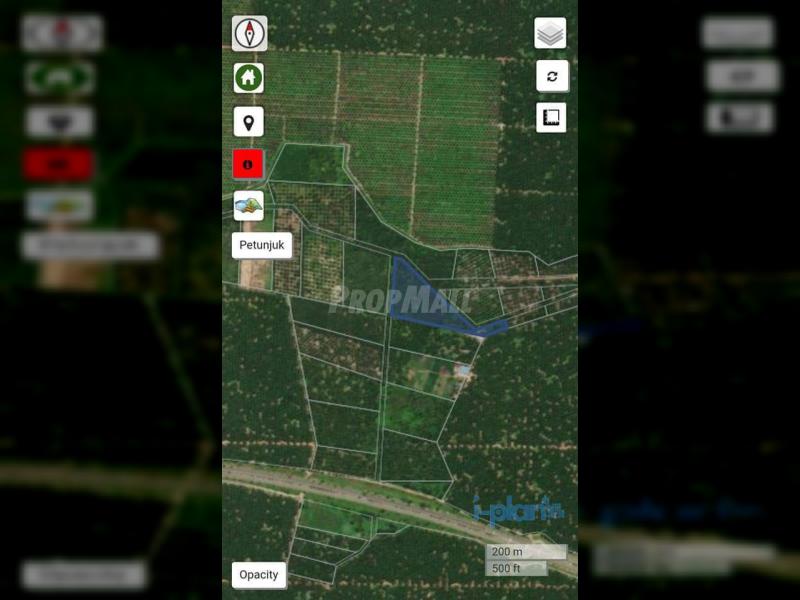Open the Petunjuk legend
The image size is (800, 600).
pyautogui.click(x=262, y=245)
